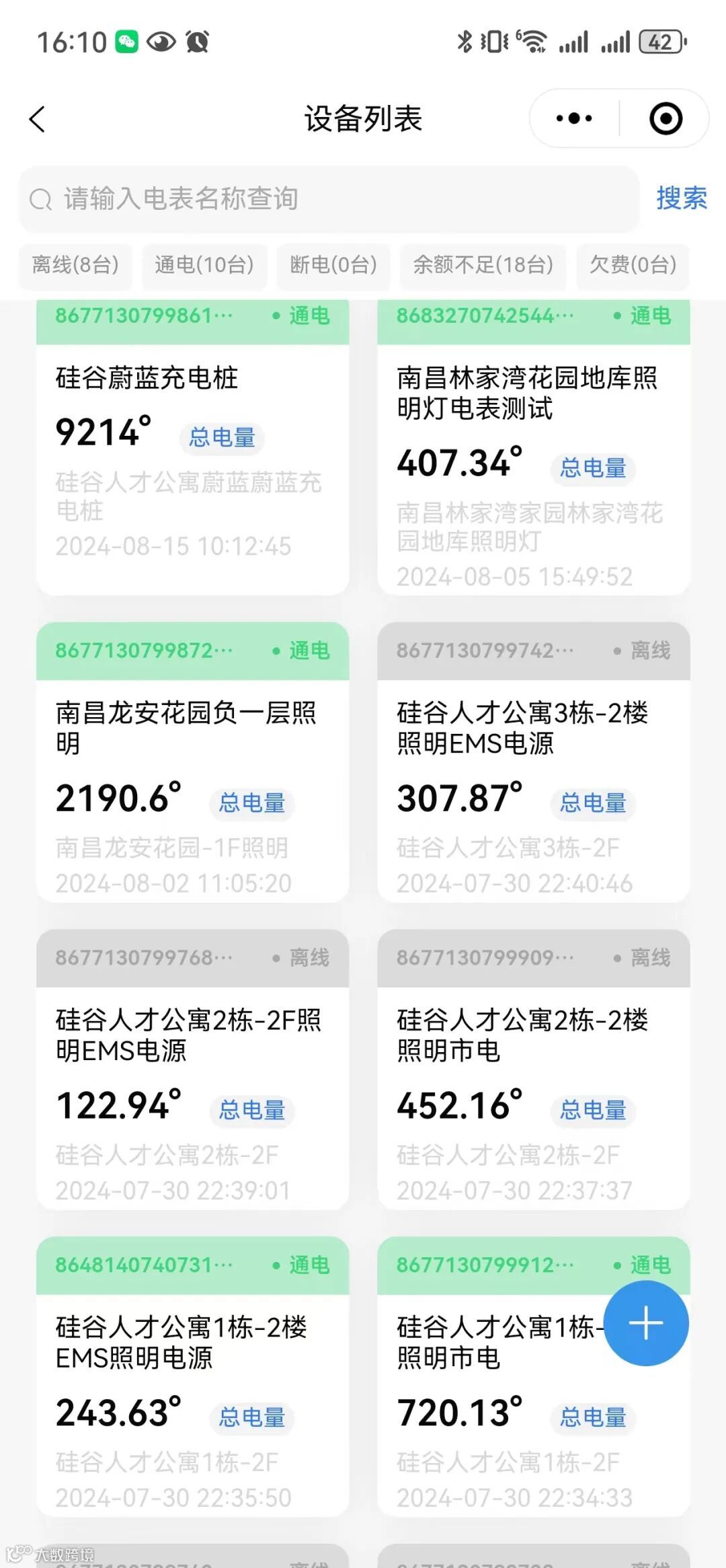The image size is (726, 1568).
Task: Select the 通电(10台) filter chip
Action: (x=204, y=265)
